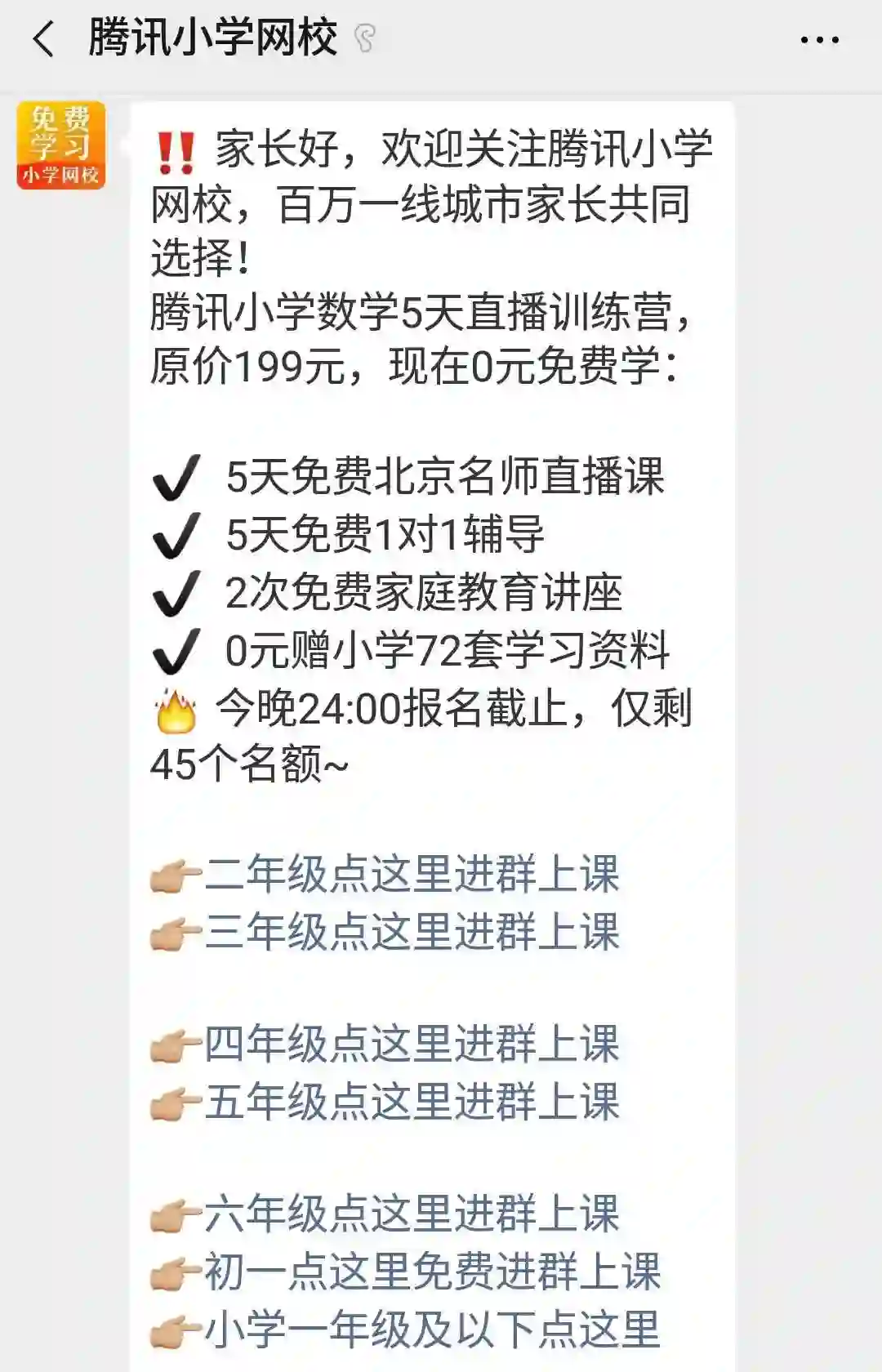Tap the 初一点这里免费进群上课 link
882x1372 pixels.
[x=431, y=1272]
